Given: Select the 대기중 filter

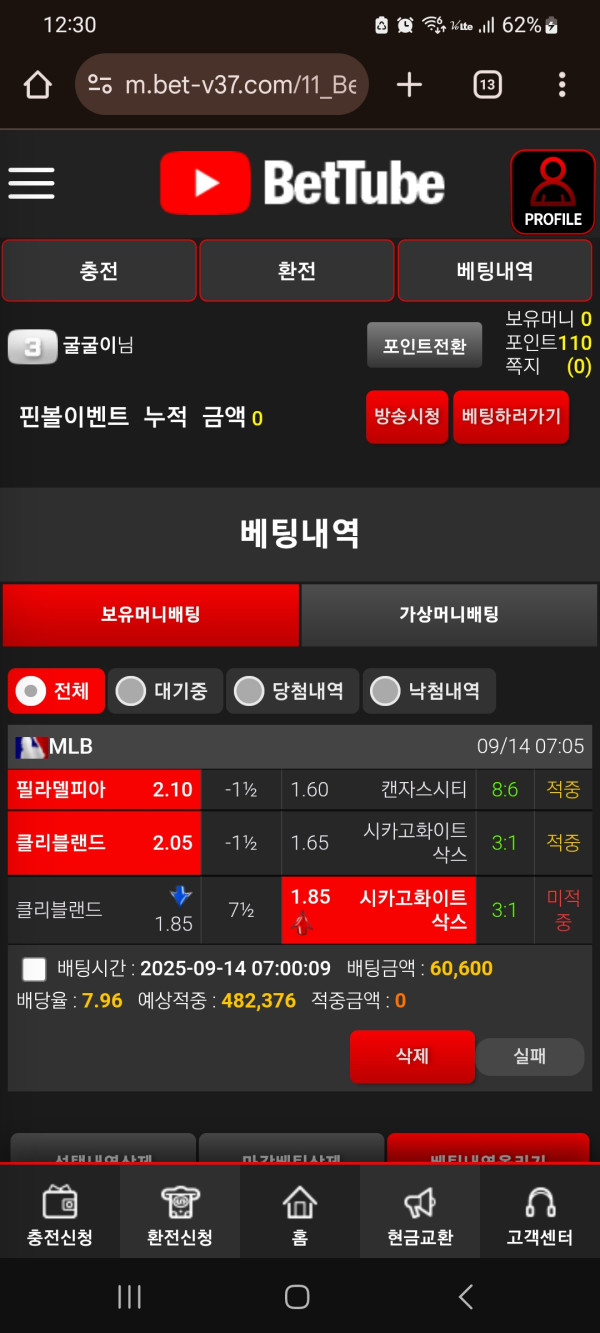Looking at the screenshot, I should [164, 691].
